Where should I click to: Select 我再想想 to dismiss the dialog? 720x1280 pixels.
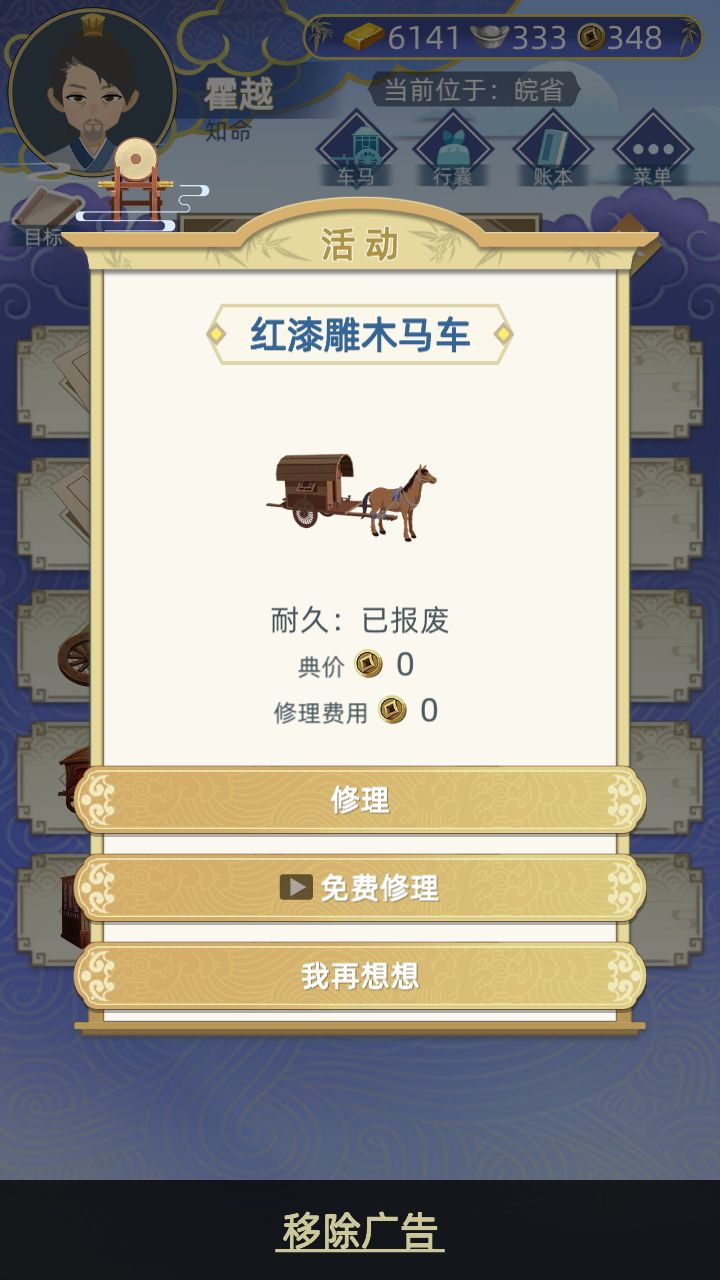360,976
